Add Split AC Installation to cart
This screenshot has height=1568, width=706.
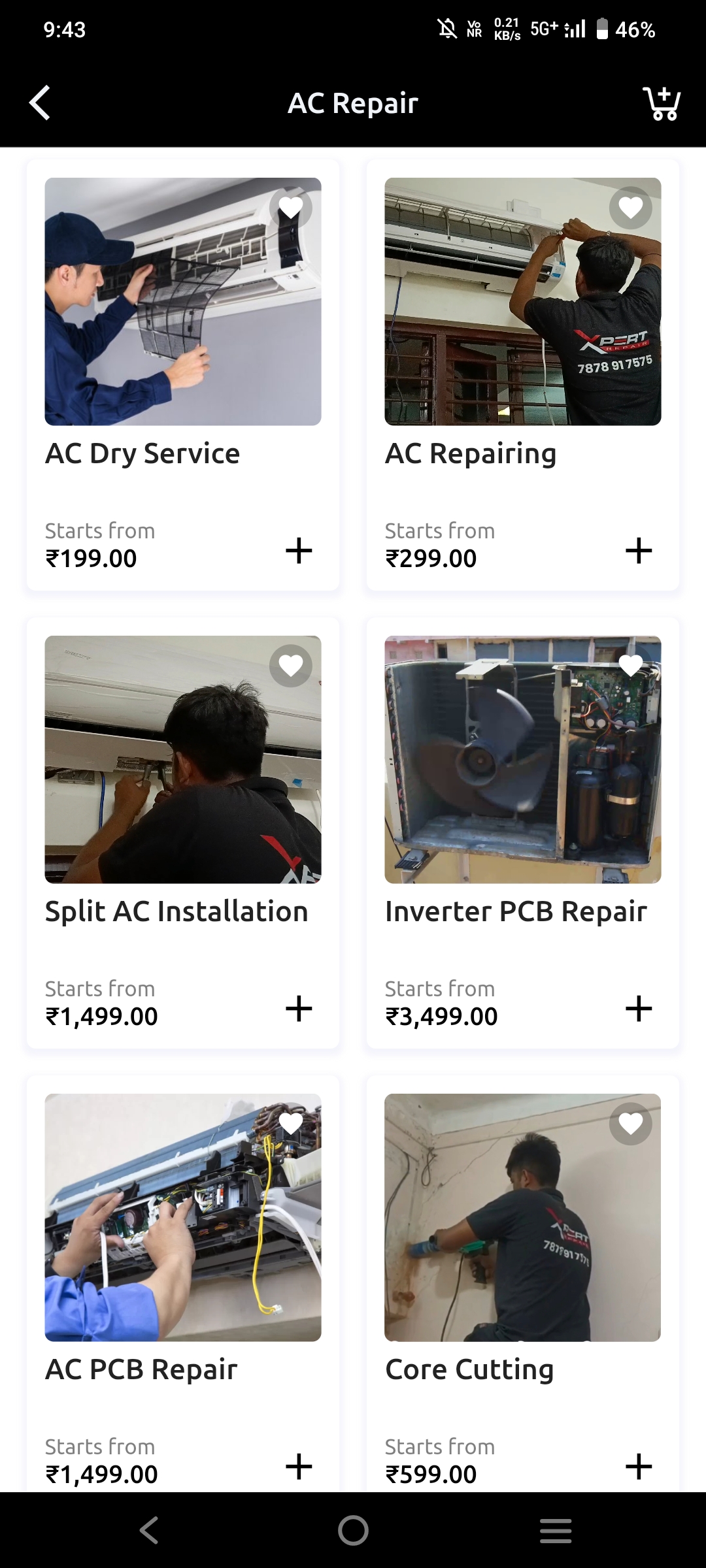tap(299, 1009)
